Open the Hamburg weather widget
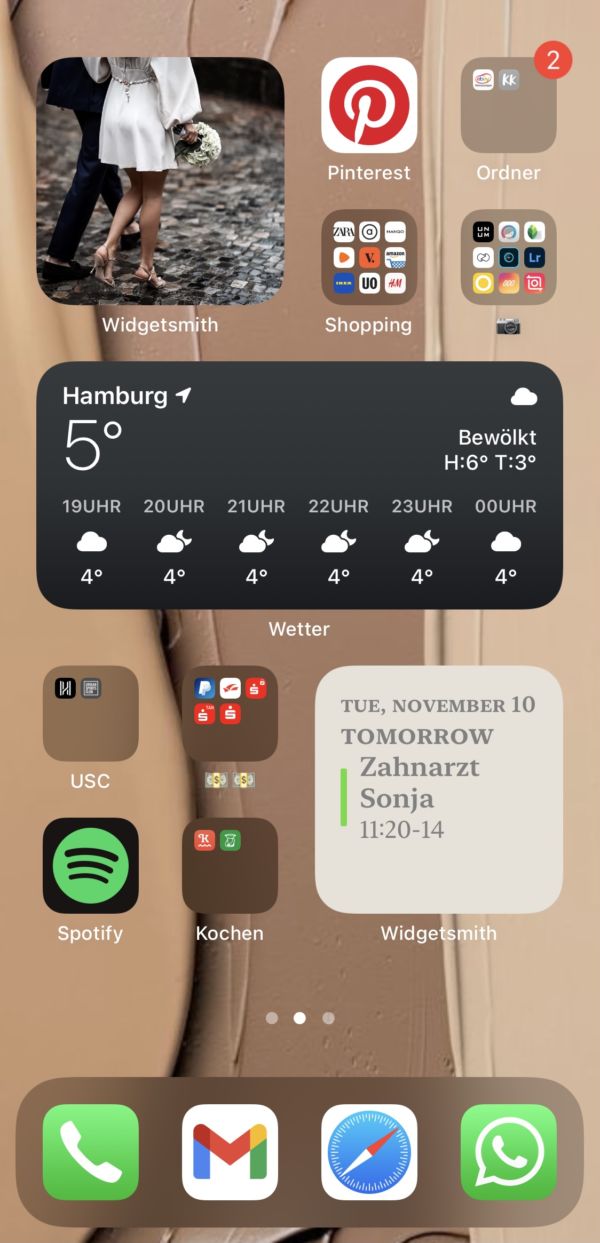 pos(299,485)
